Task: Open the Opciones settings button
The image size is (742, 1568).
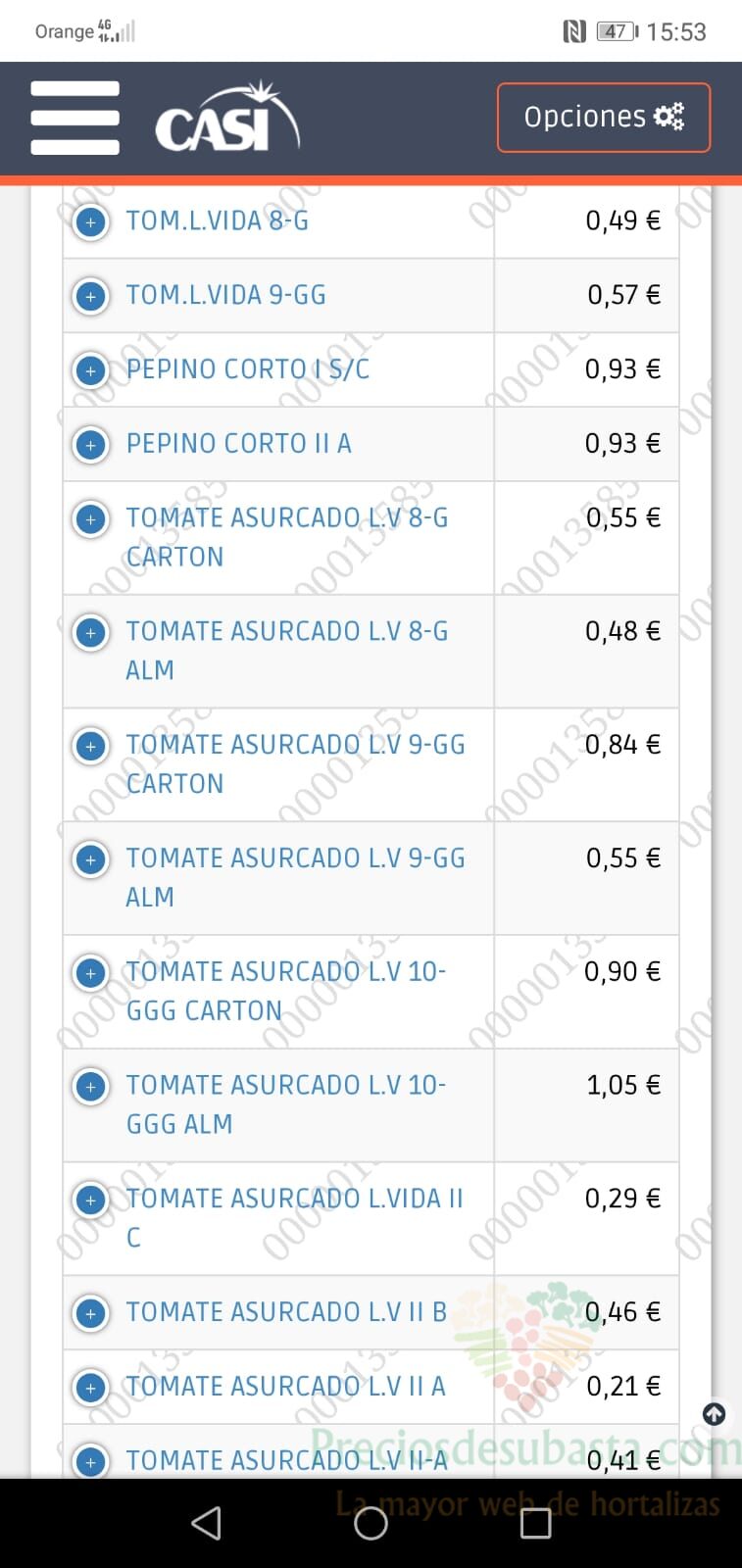Action: [604, 118]
